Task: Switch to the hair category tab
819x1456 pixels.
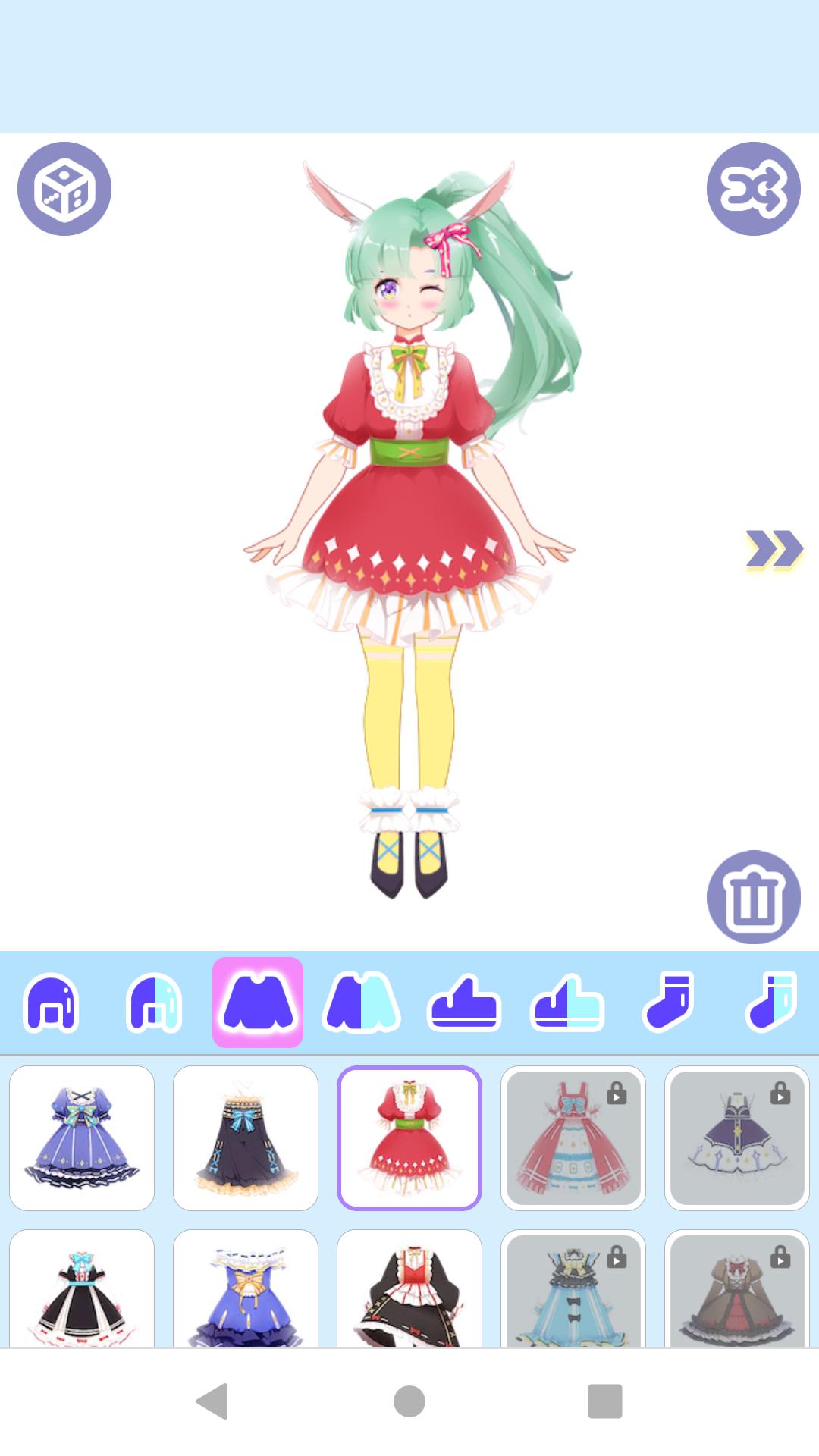Action: 52,1003
